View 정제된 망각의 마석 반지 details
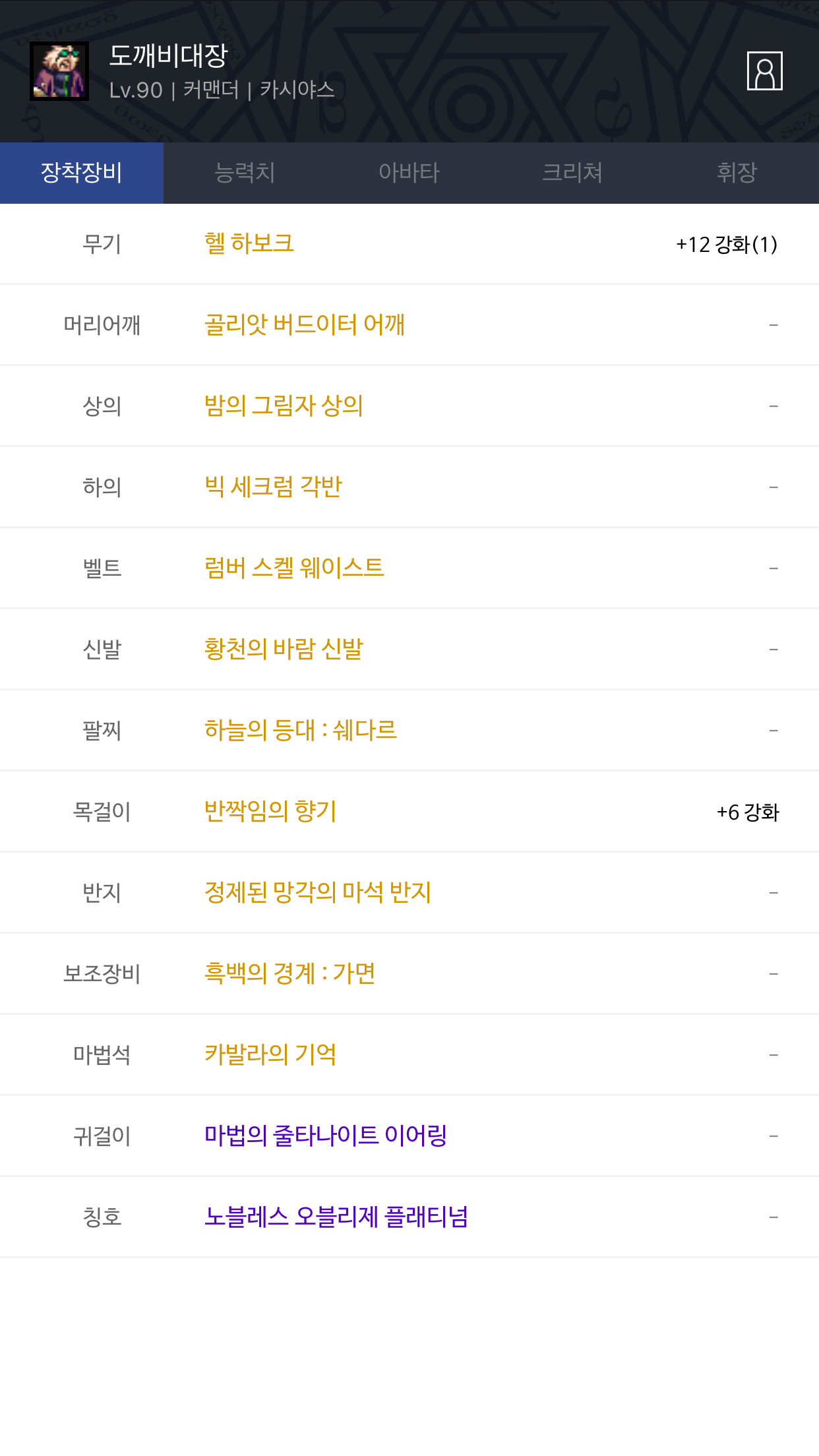Viewport: 819px width, 1456px height. tap(317, 892)
